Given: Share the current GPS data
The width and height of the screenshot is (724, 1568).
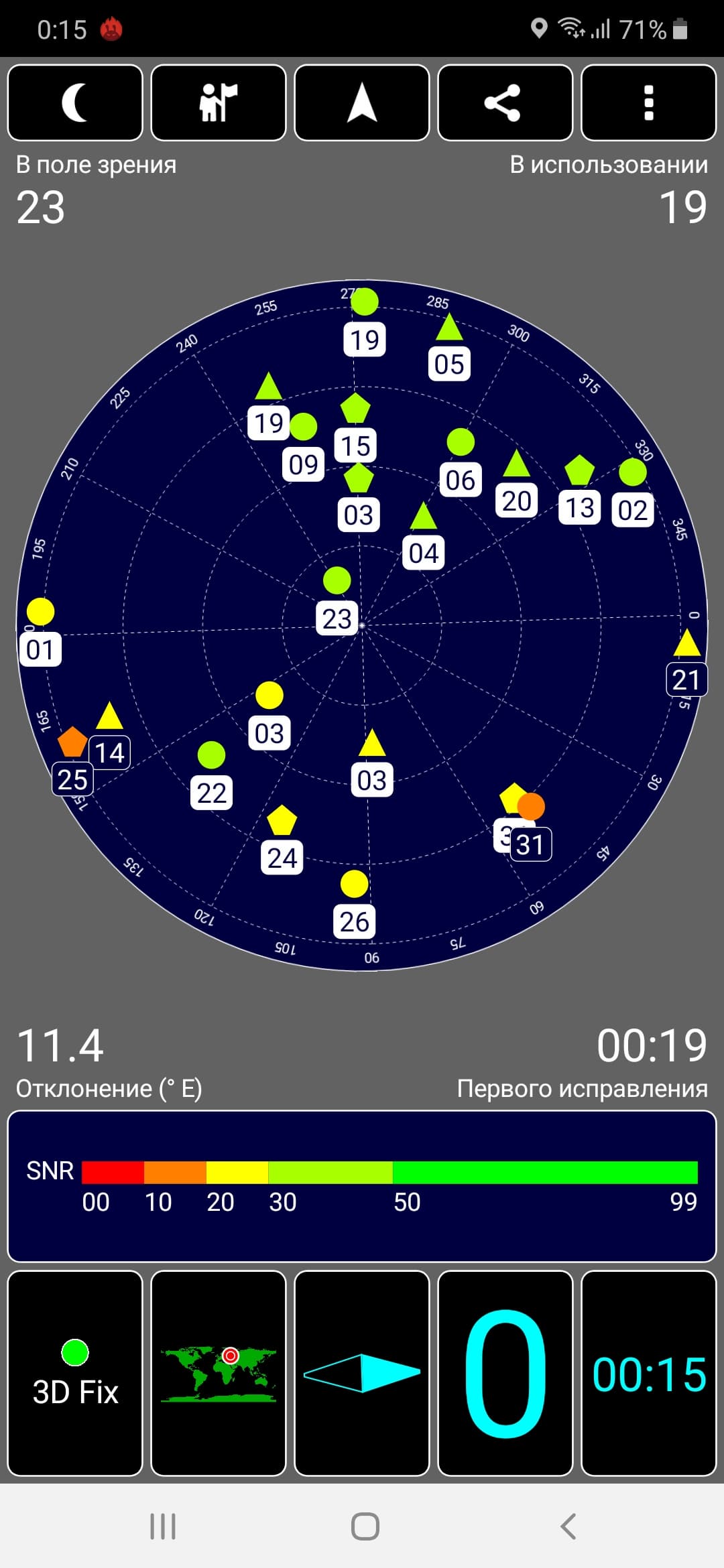Looking at the screenshot, I should 505,103.
